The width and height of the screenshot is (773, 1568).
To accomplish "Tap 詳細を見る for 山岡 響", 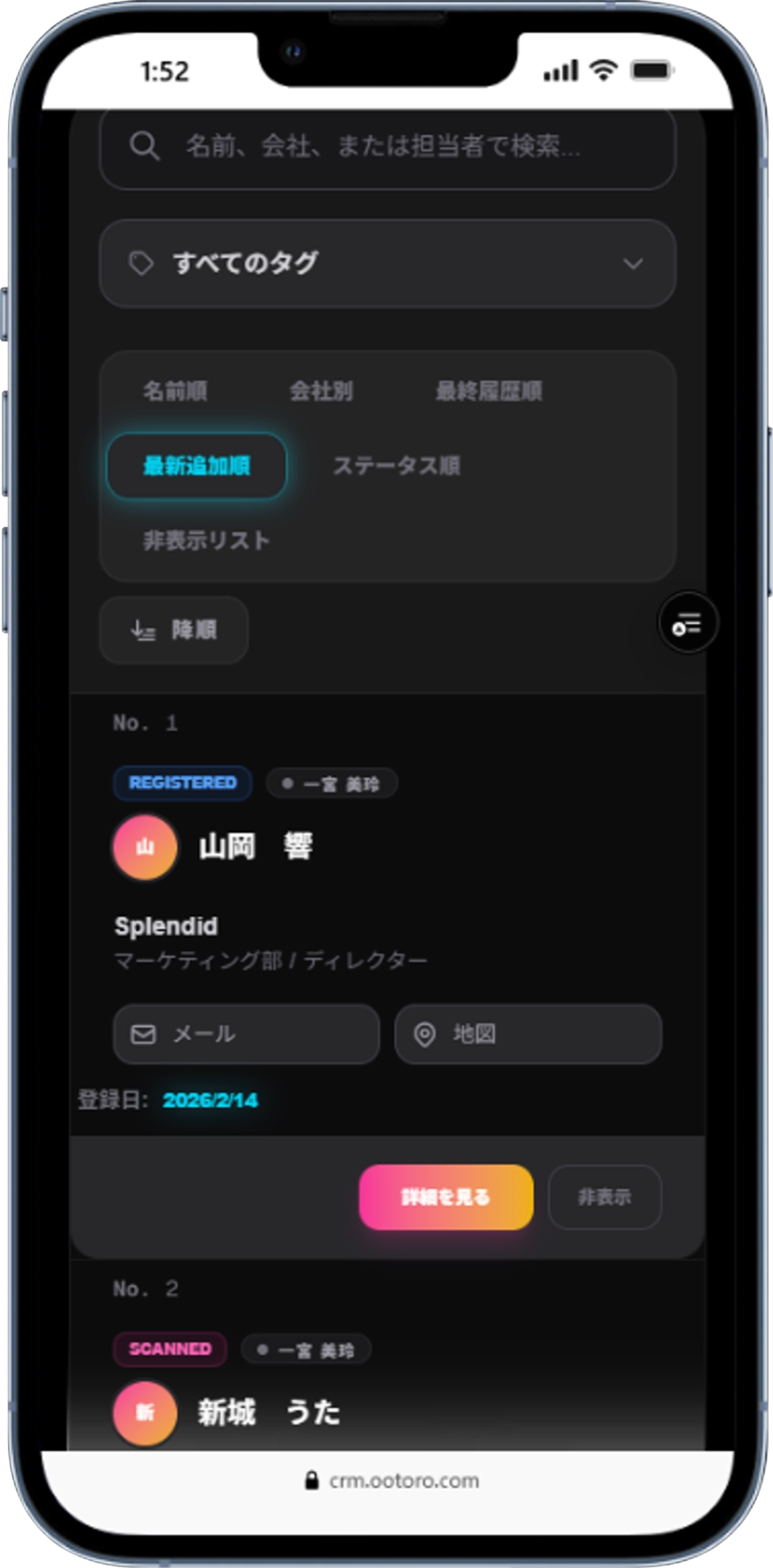I will click(446, 1197).
